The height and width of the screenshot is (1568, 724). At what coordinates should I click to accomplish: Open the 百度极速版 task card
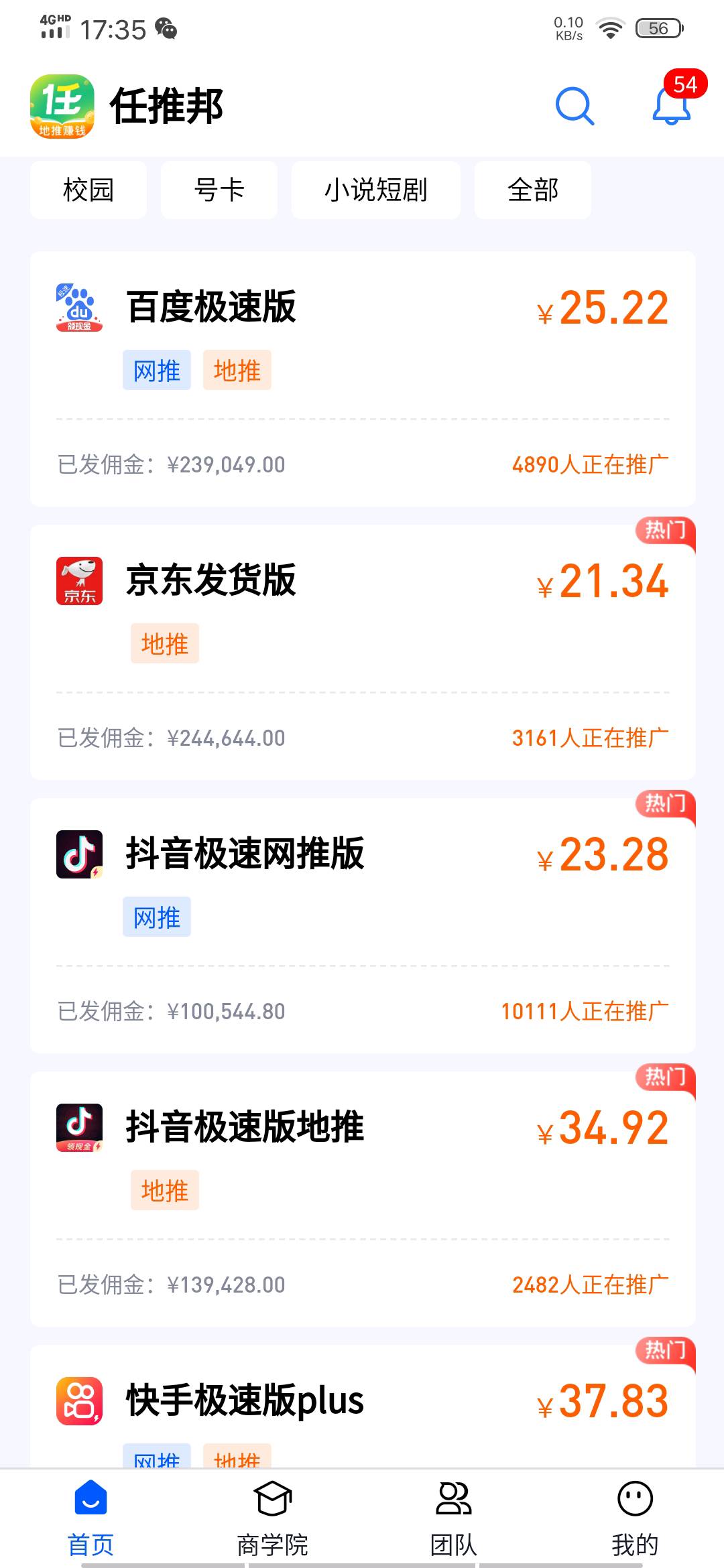pyautogui.click(x=362, y=379)
